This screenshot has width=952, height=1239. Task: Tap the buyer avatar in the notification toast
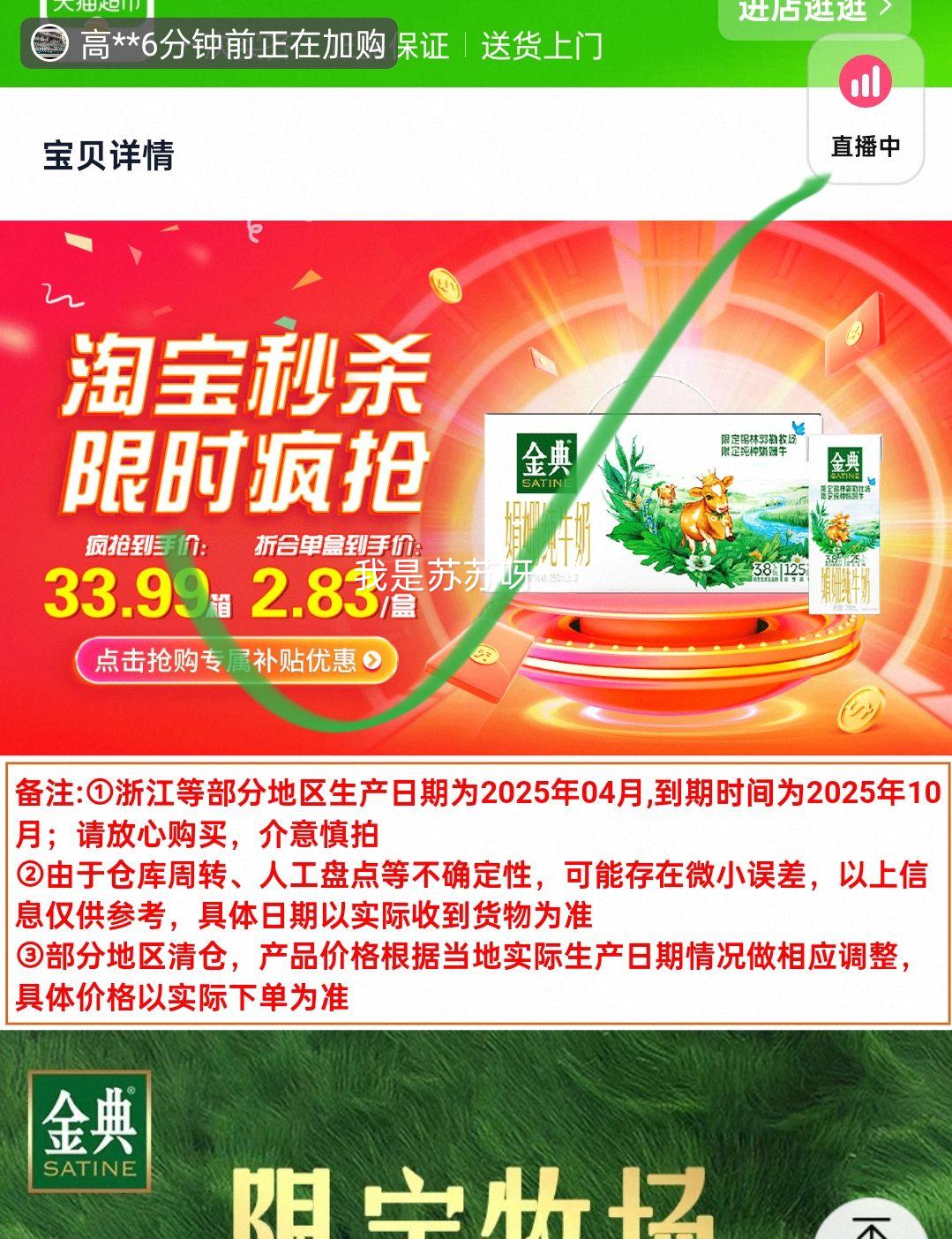49,46
